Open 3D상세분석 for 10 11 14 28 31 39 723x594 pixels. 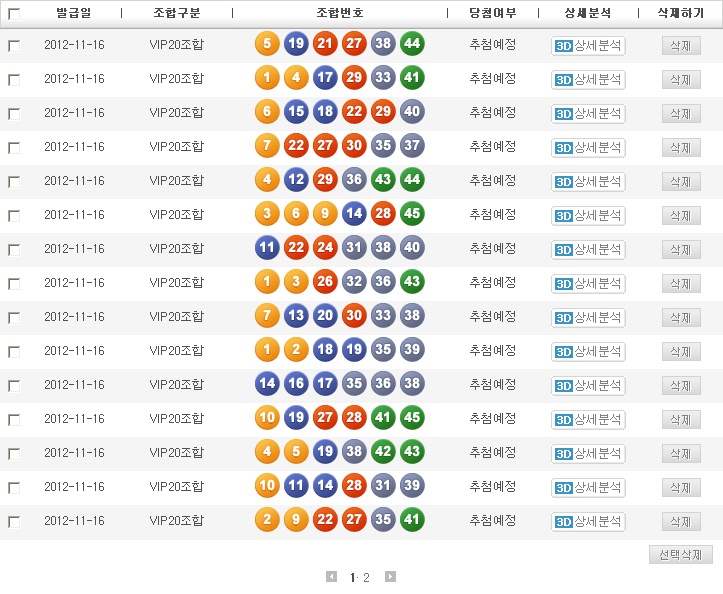(x=588, y=488)
